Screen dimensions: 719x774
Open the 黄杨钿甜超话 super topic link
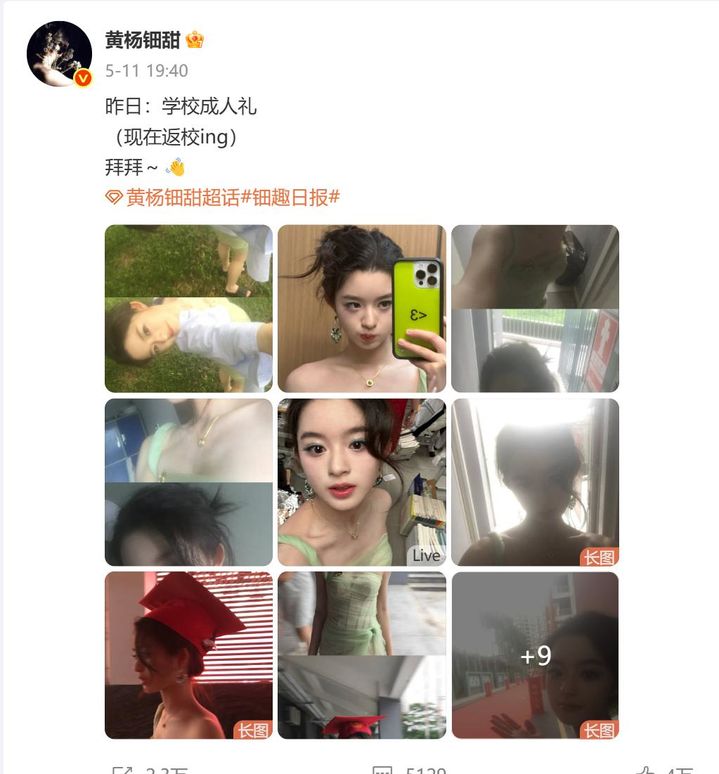182,197
